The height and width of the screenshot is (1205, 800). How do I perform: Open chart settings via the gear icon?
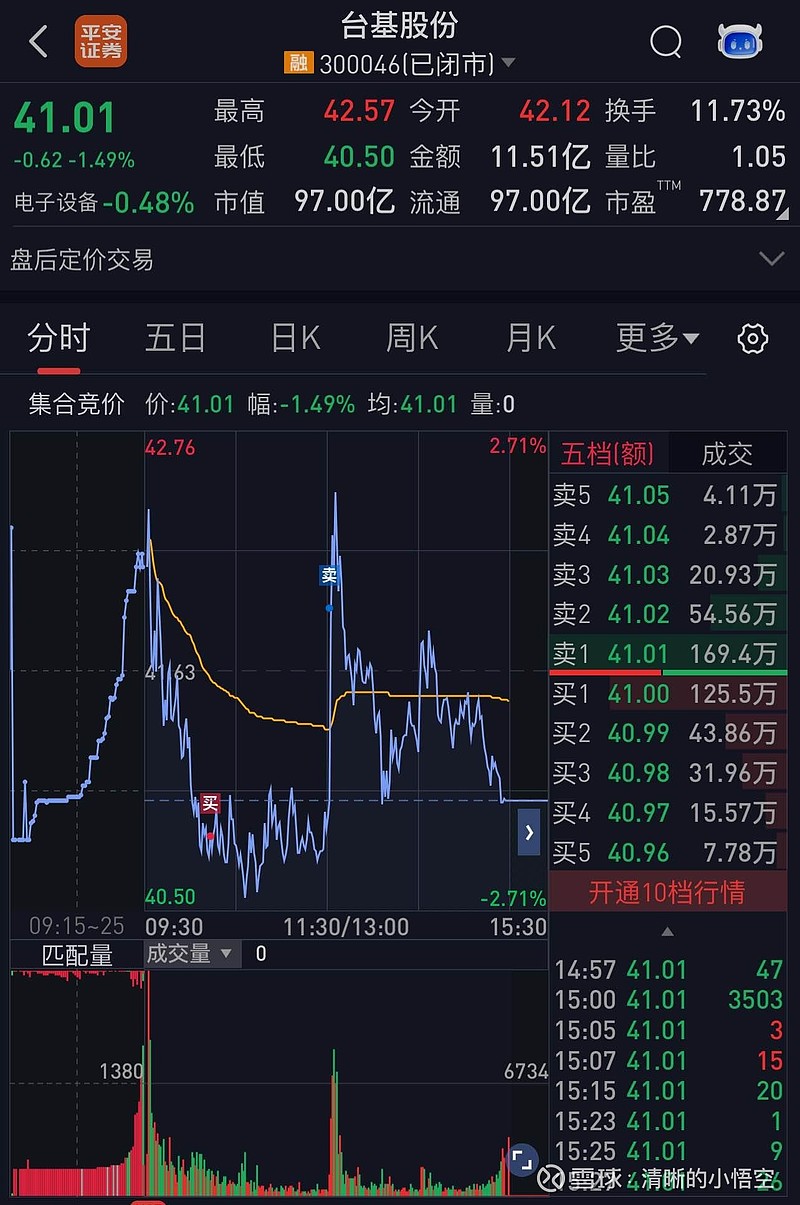753,338
